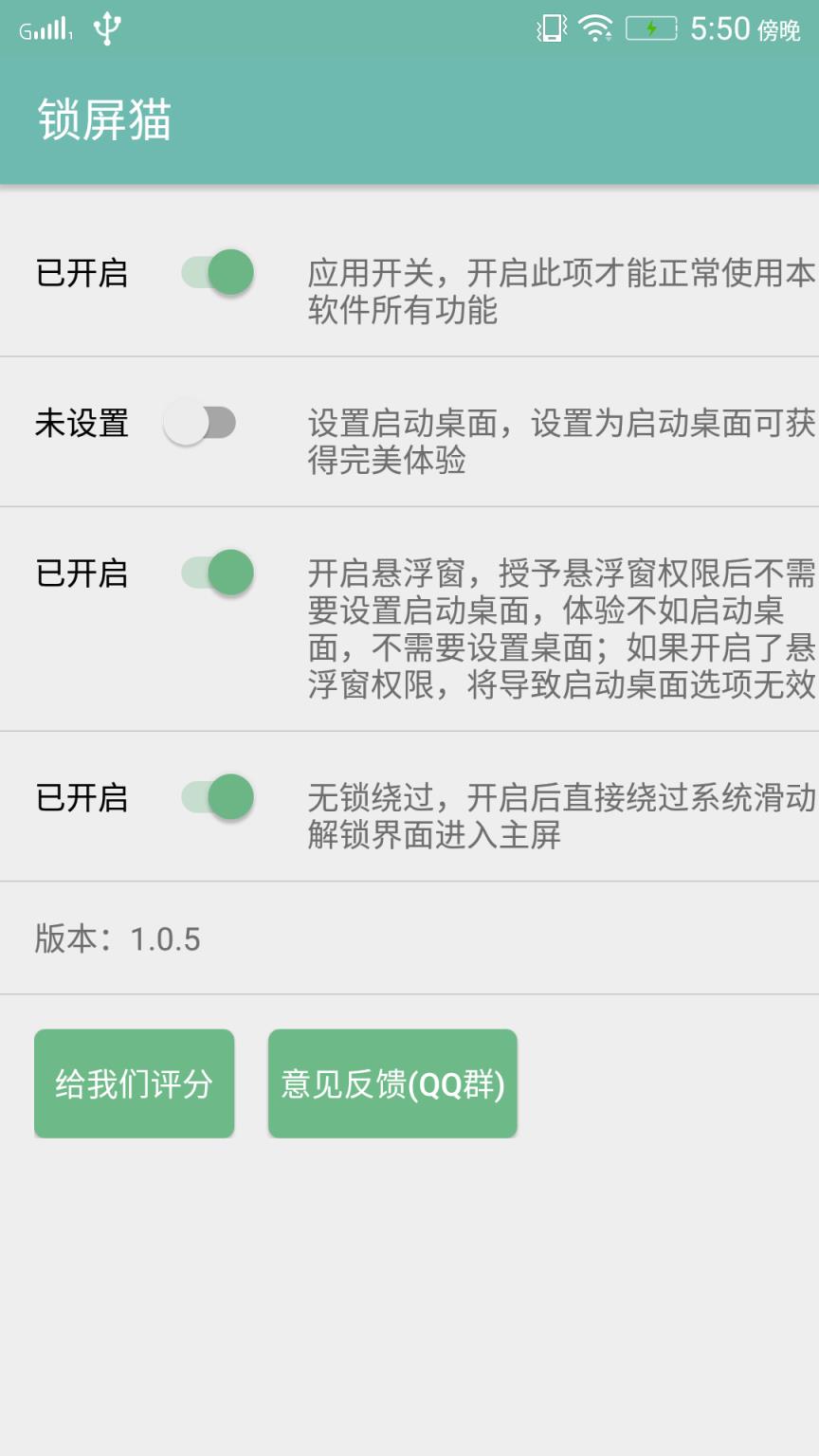Tap the cellular signal strength icon
This screenshot has height=1456, width=819.
pos(49,28)
